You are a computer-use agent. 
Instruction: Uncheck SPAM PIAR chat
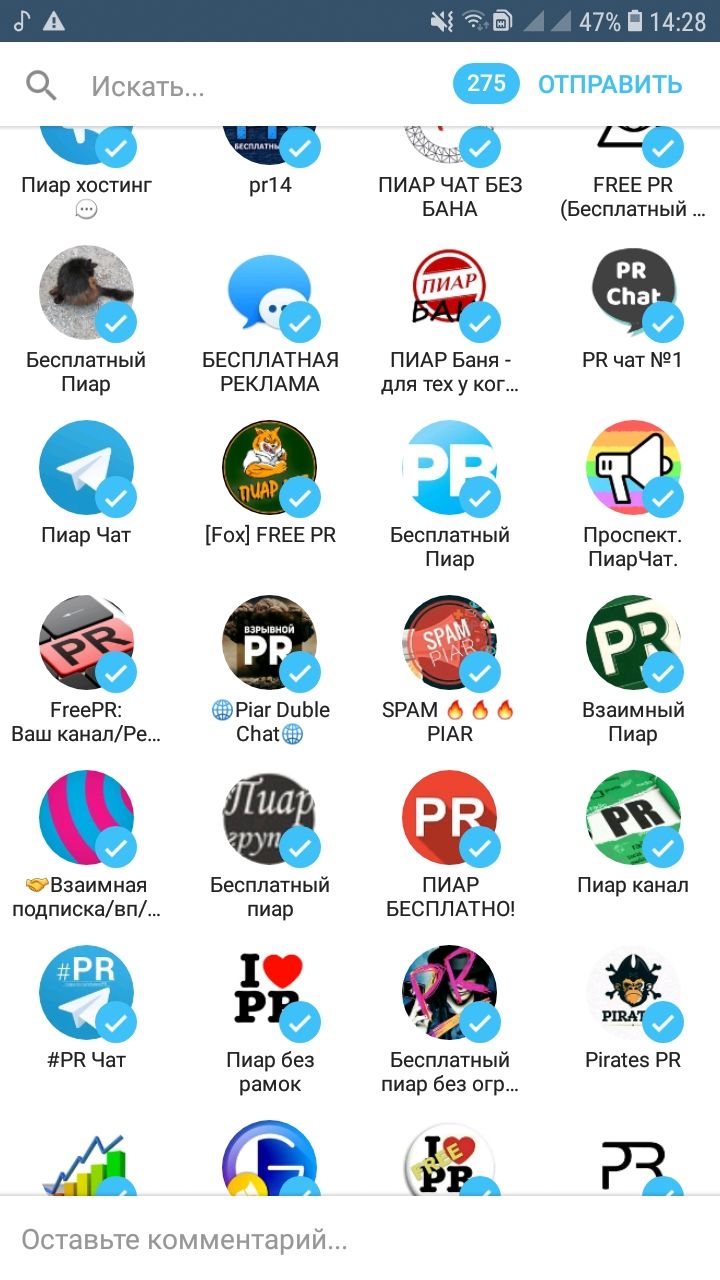pos(450,643)
